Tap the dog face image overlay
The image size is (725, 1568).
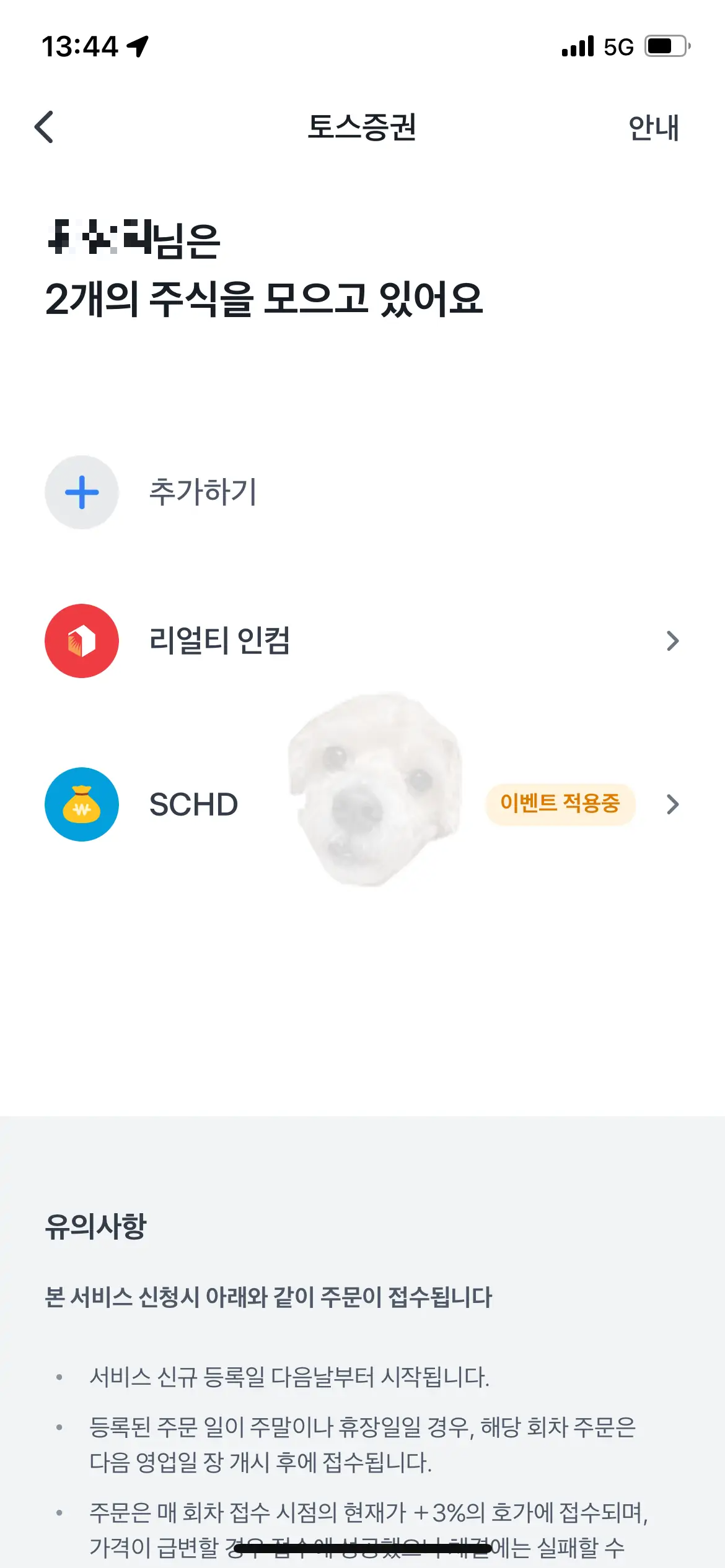pyautogui.click(x=375, y=793)
